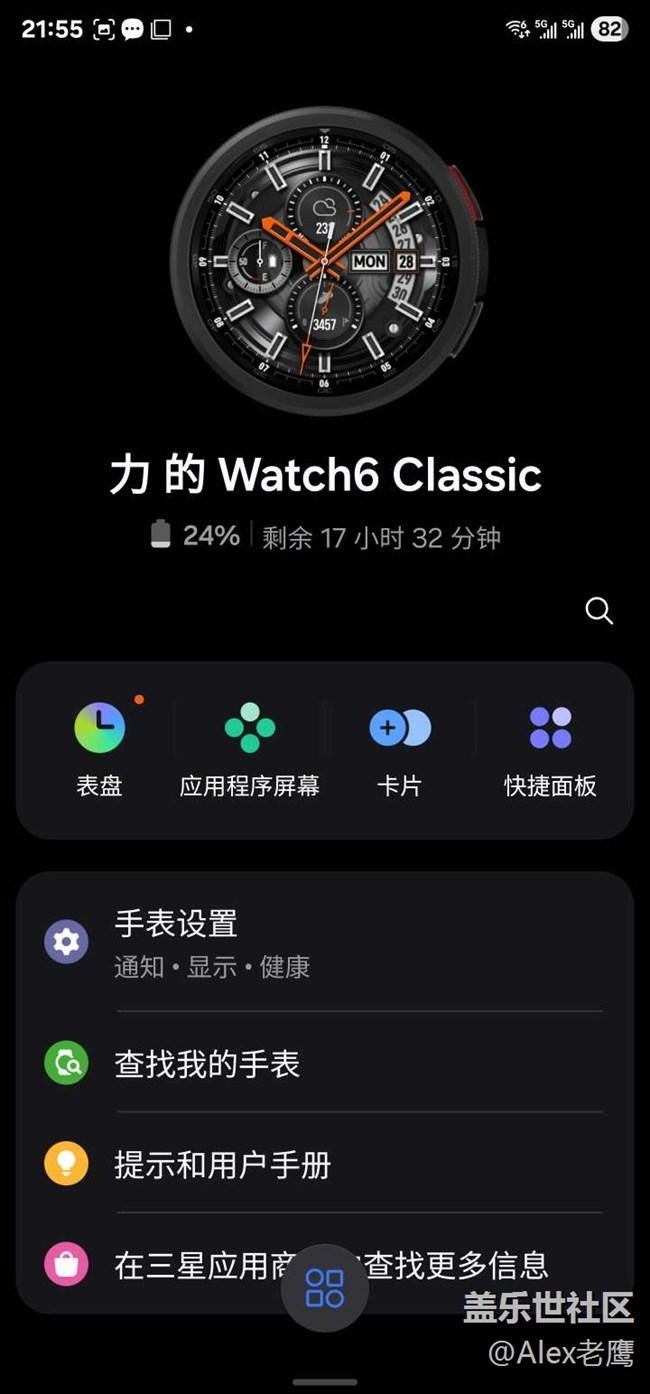Tap the Watch6 Classic watch face preview
The height and width of the screenshot is (1394, 650).
click(325, 260)
